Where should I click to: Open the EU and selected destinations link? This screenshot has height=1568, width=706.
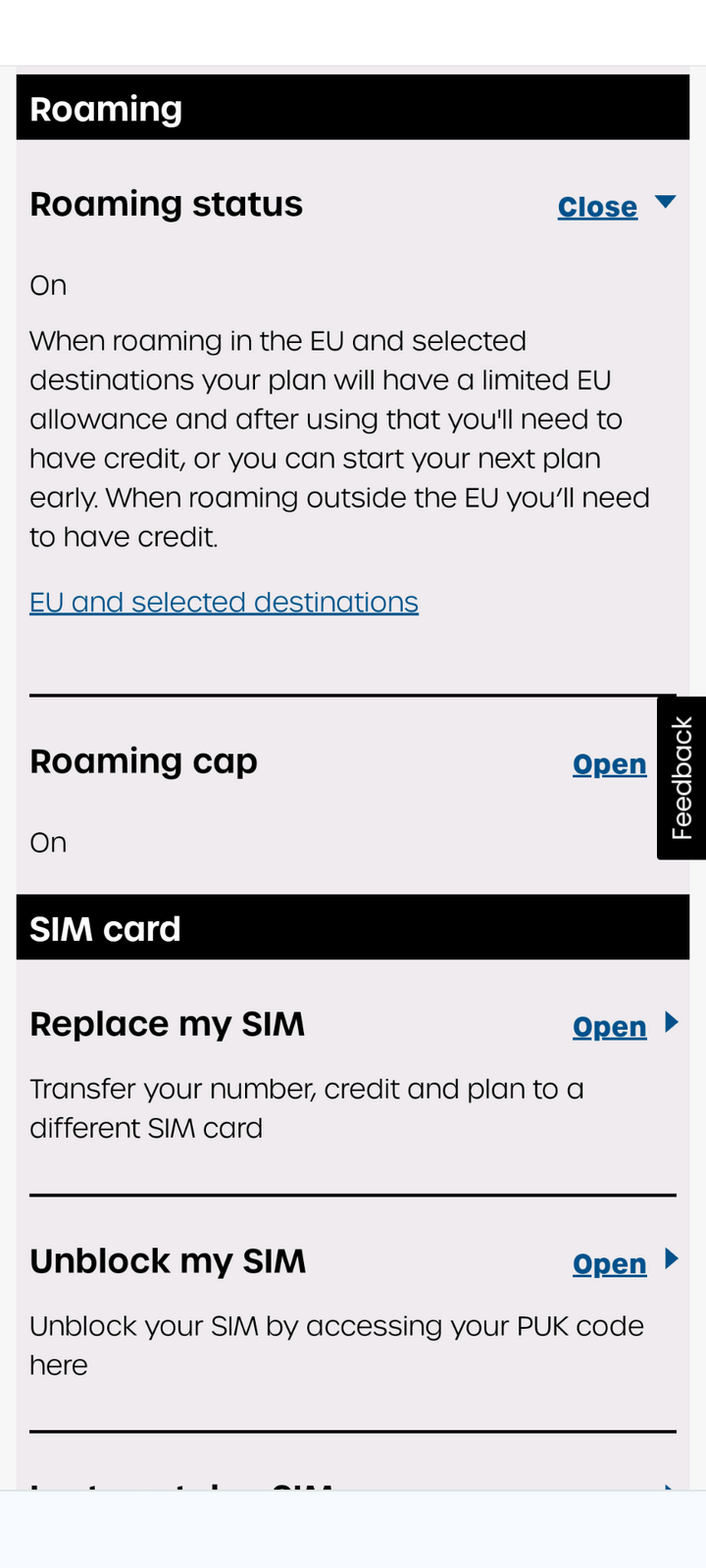click(x=224, y=602)
